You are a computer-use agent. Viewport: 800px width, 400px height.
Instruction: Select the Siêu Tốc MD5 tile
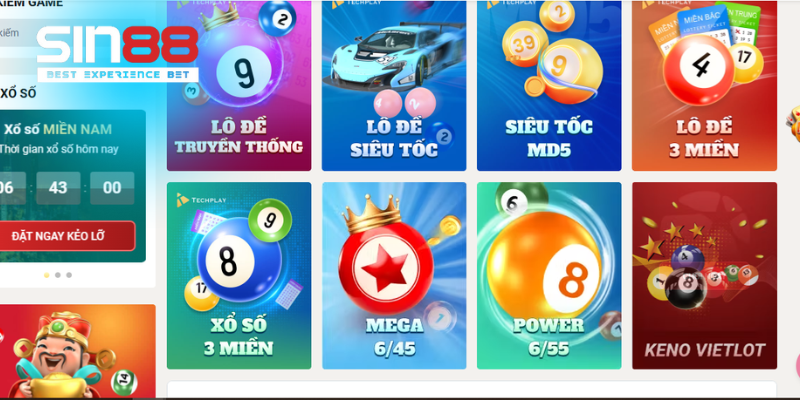pyautogui.click(x=549, y=90)
